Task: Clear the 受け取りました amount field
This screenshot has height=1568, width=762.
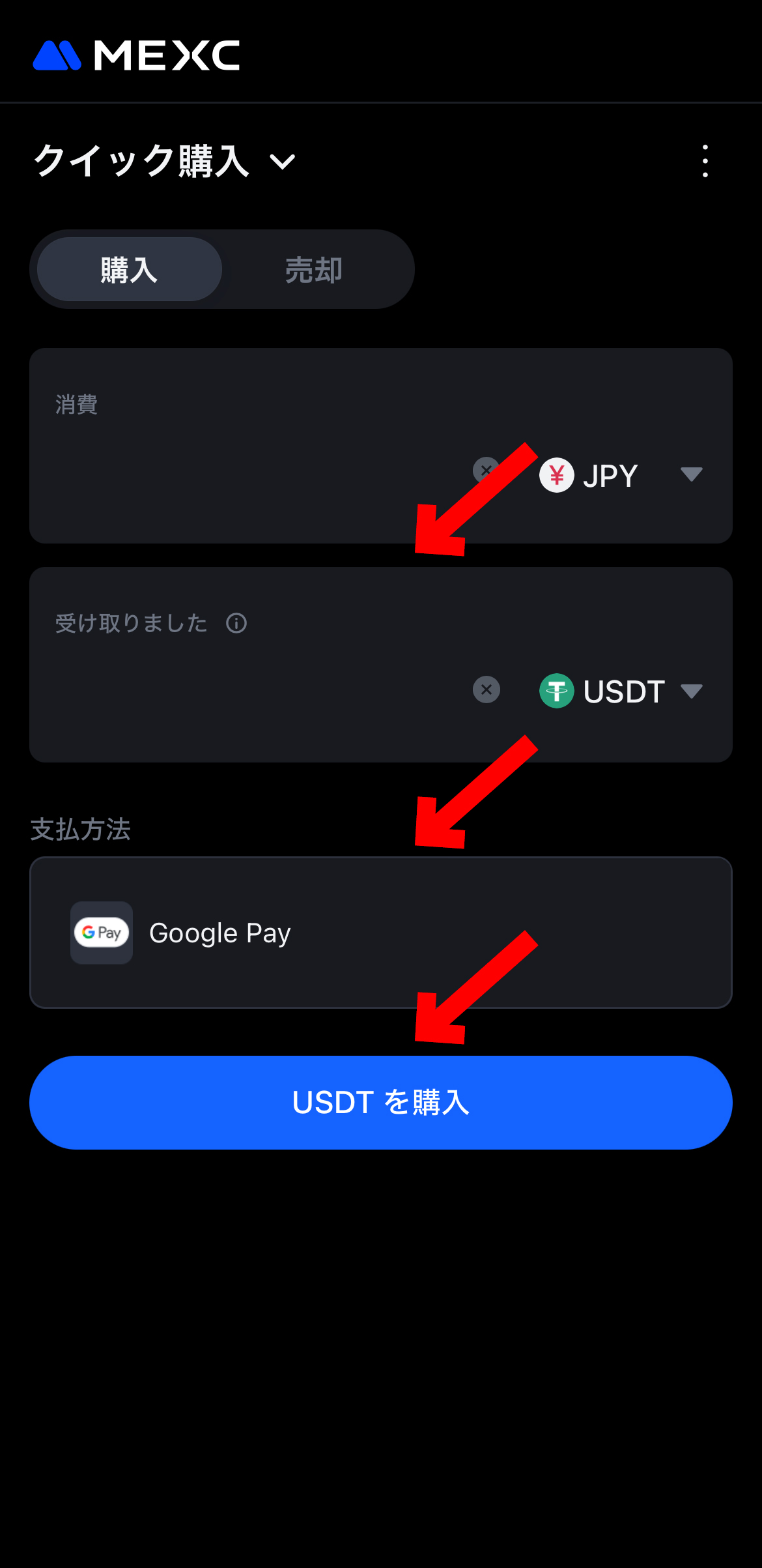Action: pos(486,690)
